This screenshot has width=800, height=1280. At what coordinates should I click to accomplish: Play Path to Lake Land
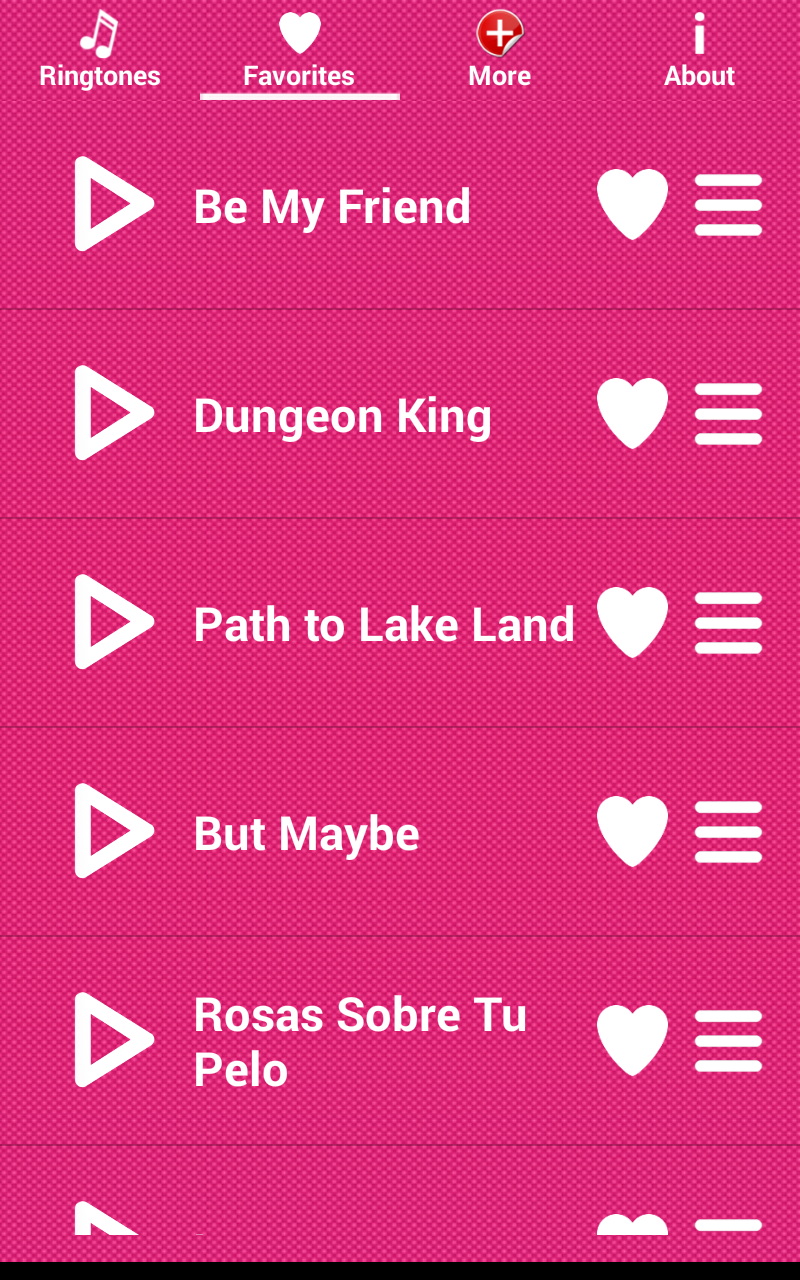pyautogui.click(x=112, y=622)
